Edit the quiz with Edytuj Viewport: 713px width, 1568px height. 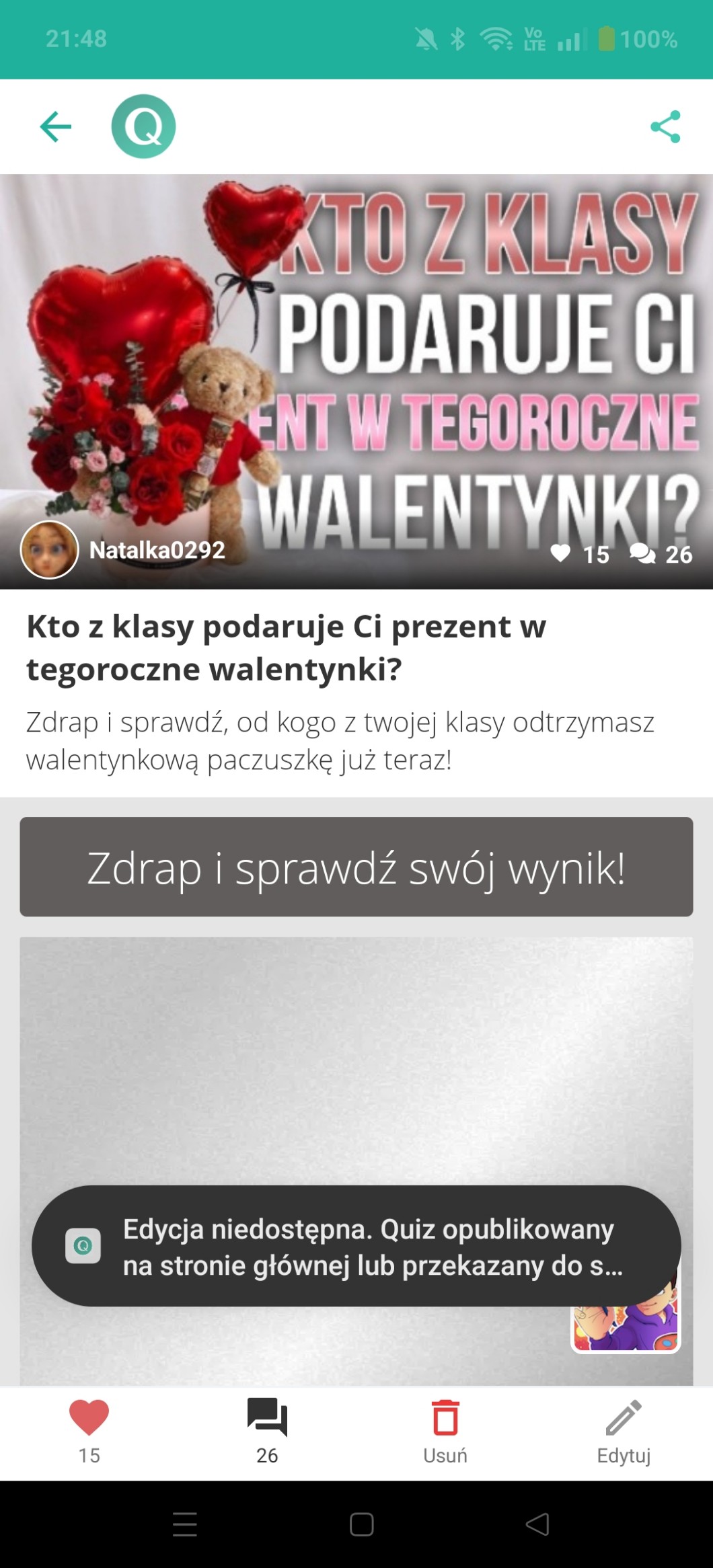tap(624, 1431)
